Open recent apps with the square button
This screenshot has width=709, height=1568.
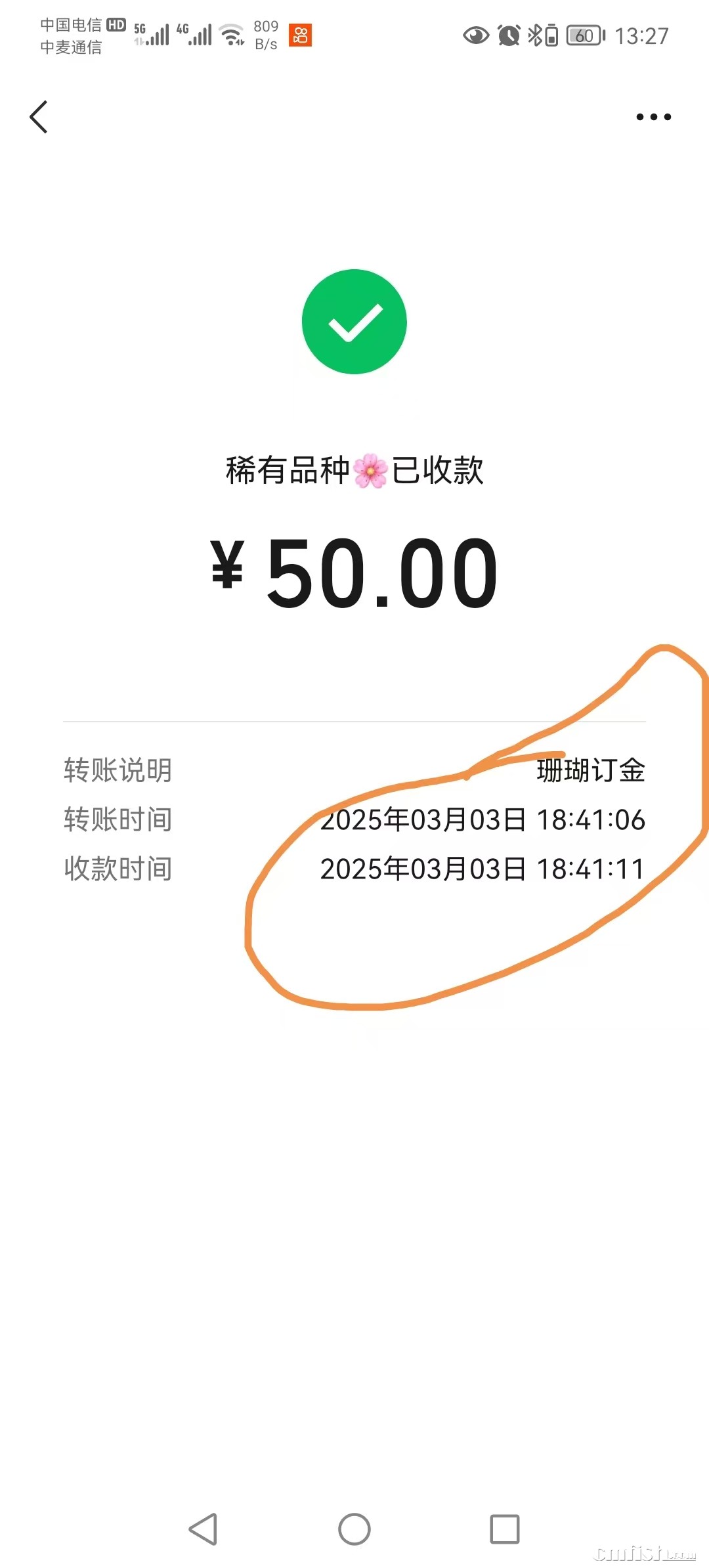point(505,1529)
